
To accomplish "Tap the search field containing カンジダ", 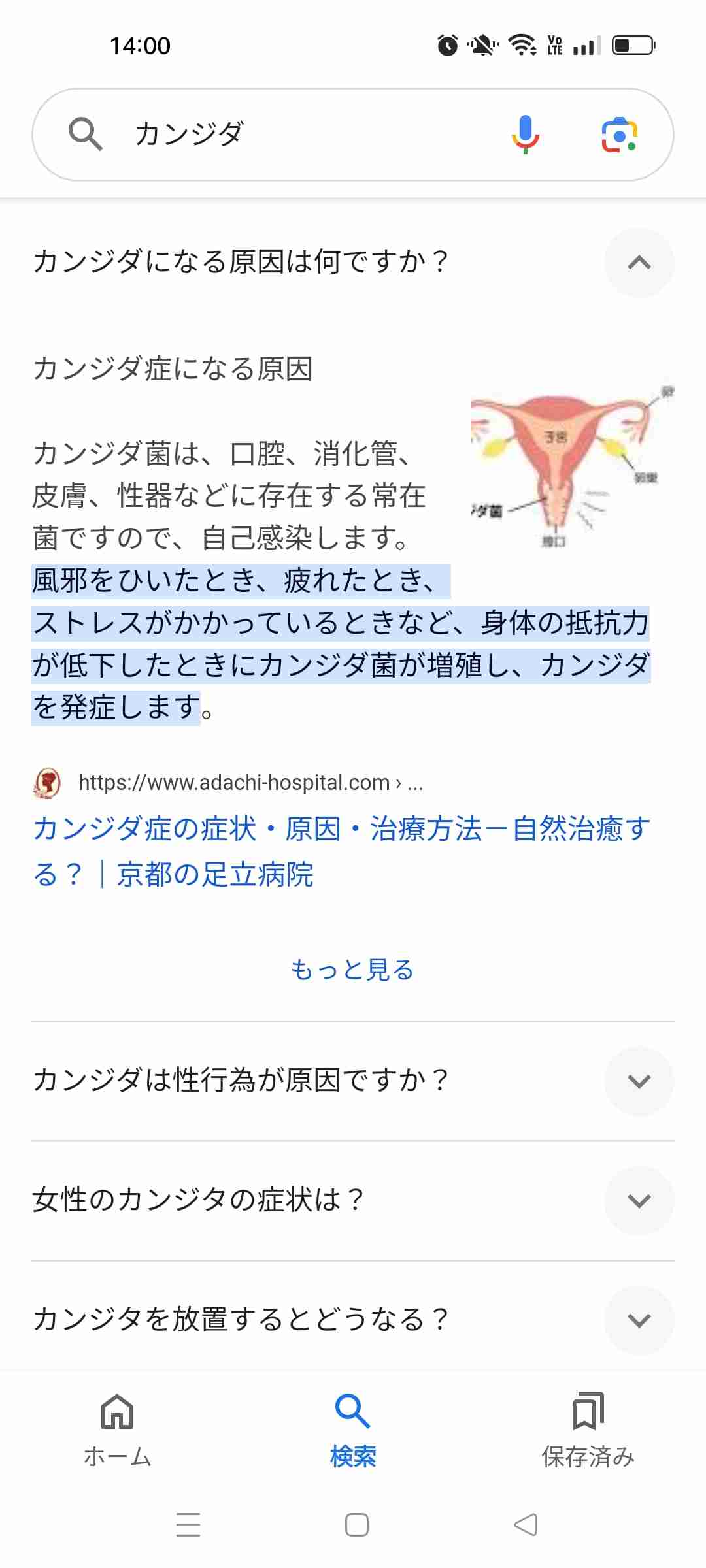I will (x=294, y=134).
